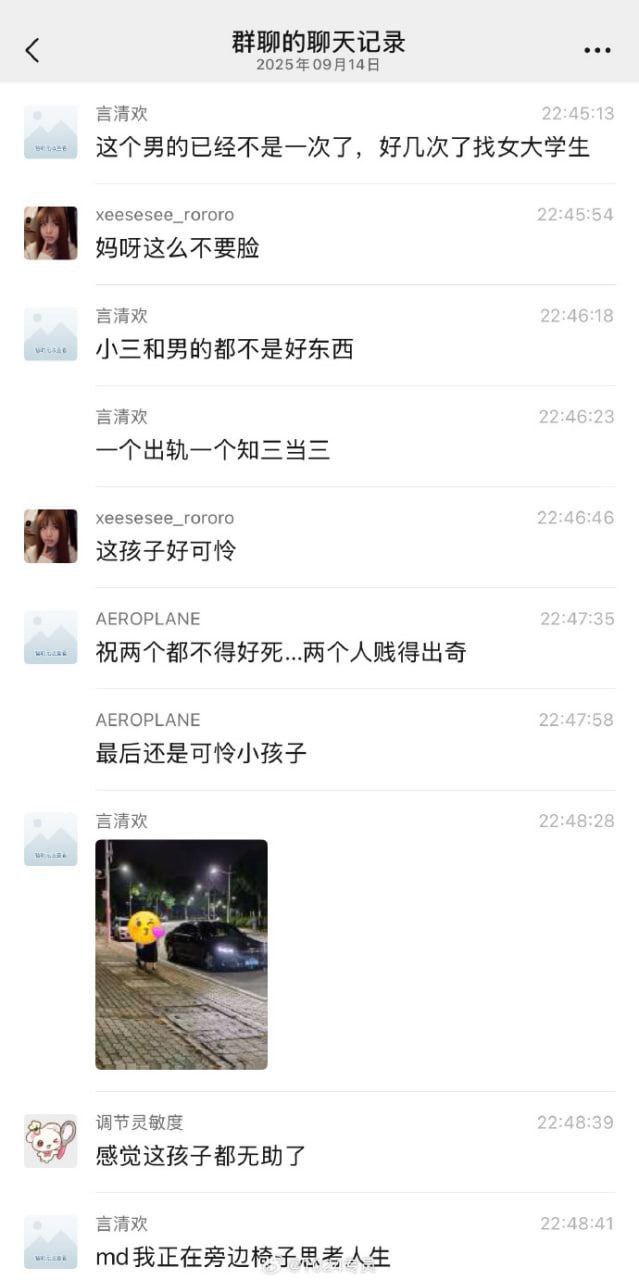Go back from the group chat record

[33, 50]
